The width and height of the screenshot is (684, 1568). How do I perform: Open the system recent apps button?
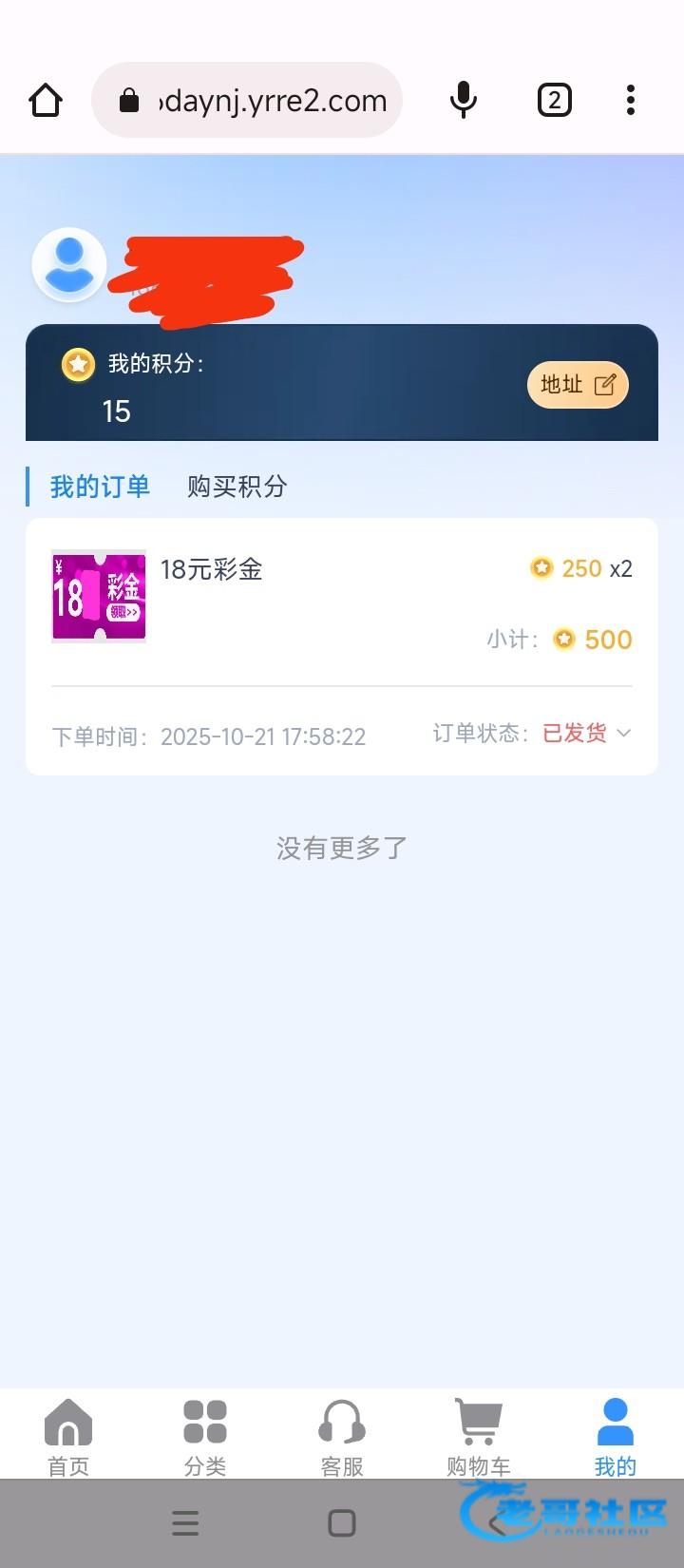185,1523
